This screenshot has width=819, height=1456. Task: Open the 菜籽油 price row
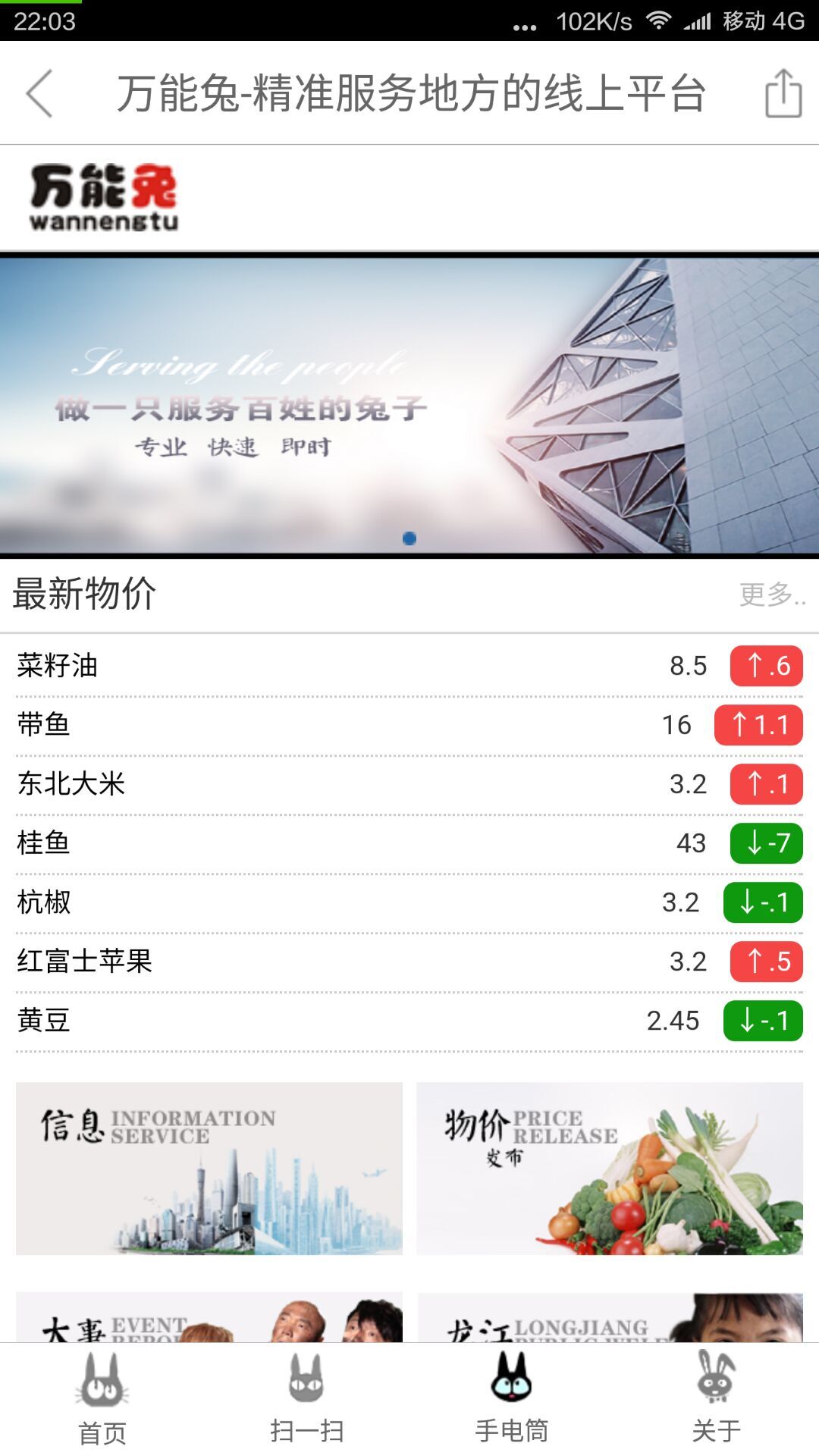click(409, 666)
